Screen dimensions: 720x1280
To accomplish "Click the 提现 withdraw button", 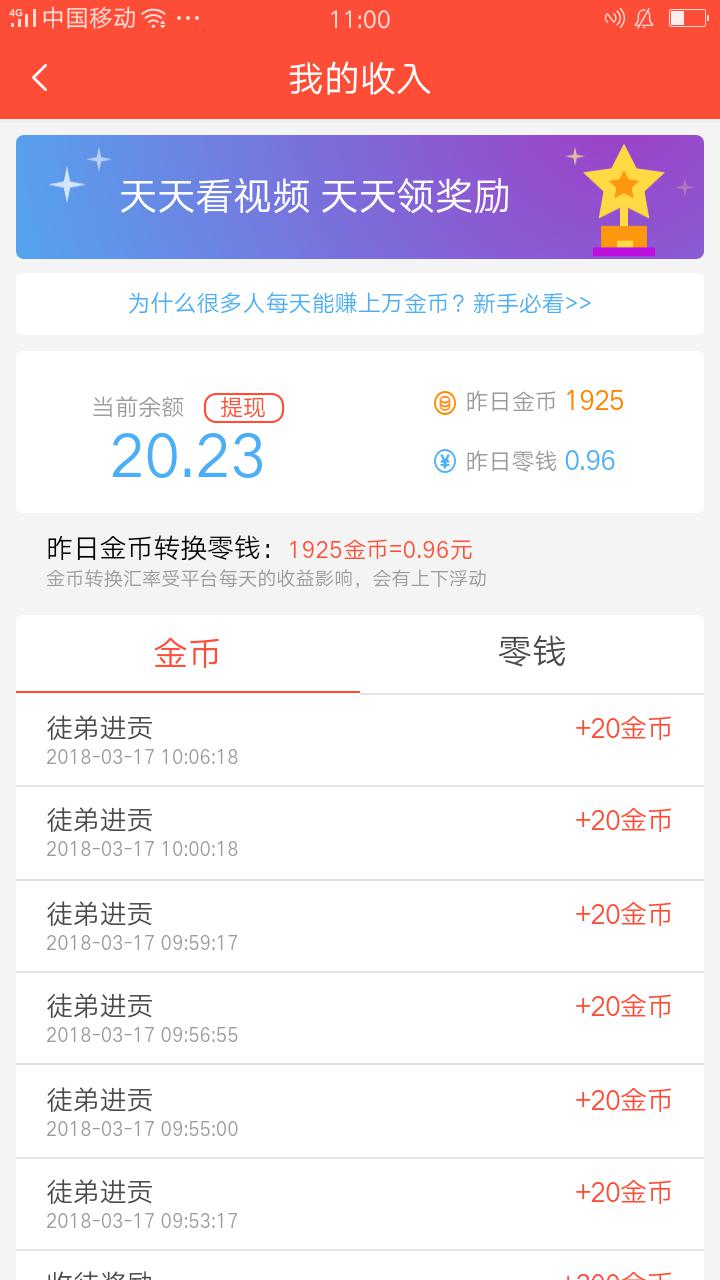I will 244,409.
